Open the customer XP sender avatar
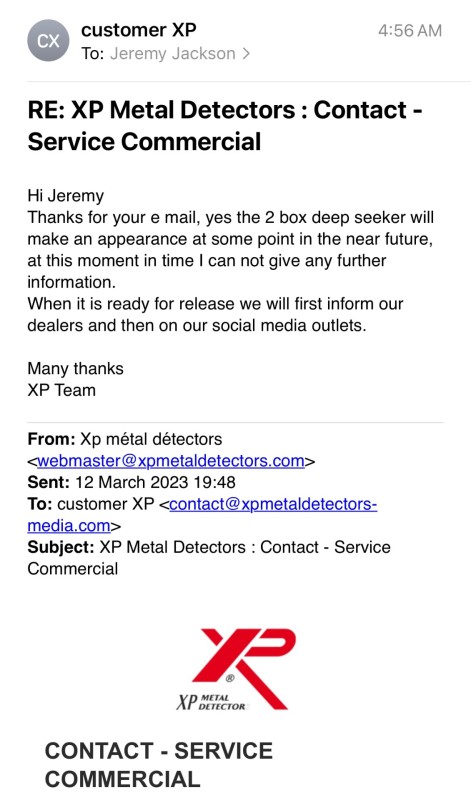The width and height of the screenshot is (471, 800). pos(48,40)
